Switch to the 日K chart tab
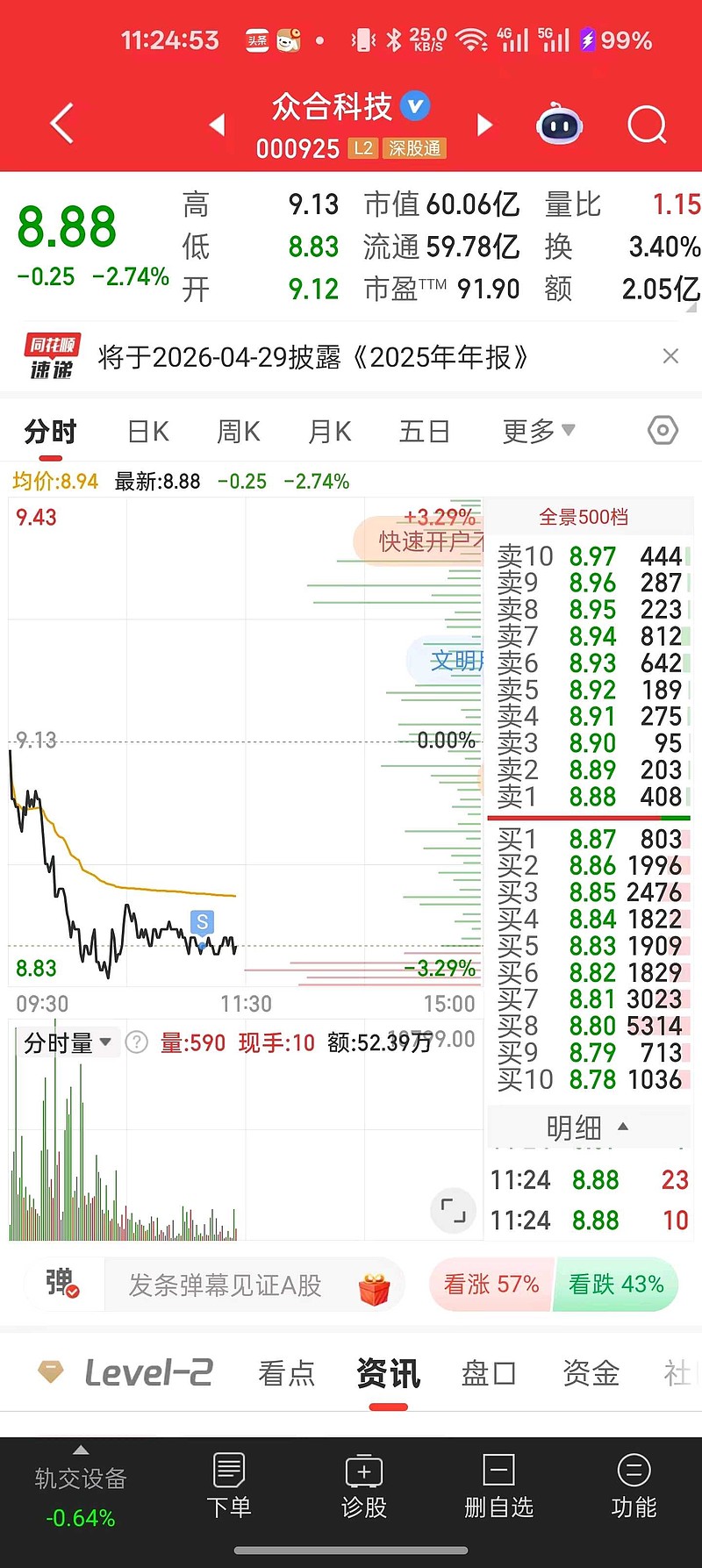Screen dimensions: 702x1568 [x=147, y=431]
